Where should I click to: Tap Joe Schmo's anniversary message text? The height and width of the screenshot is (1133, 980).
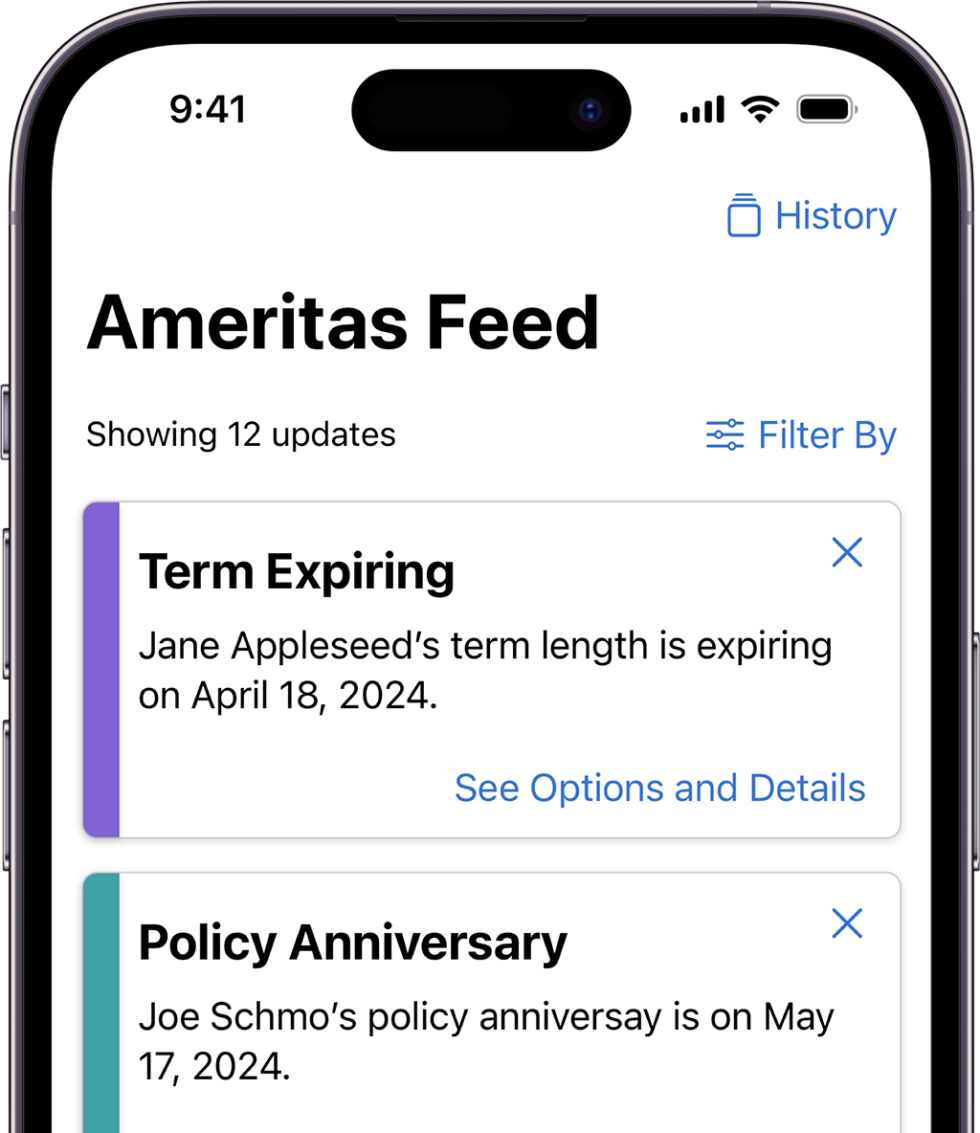pos(487,1040)
